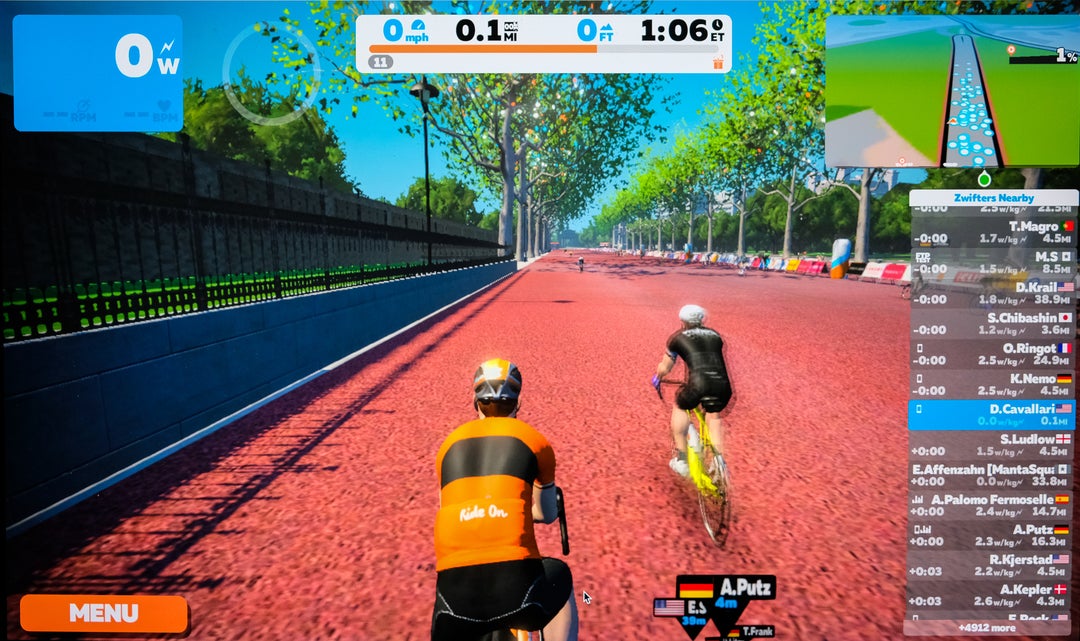The image size is (1080, 641).
Task: Select A.Kepler from the nearby list
Action: pos(992,596)
